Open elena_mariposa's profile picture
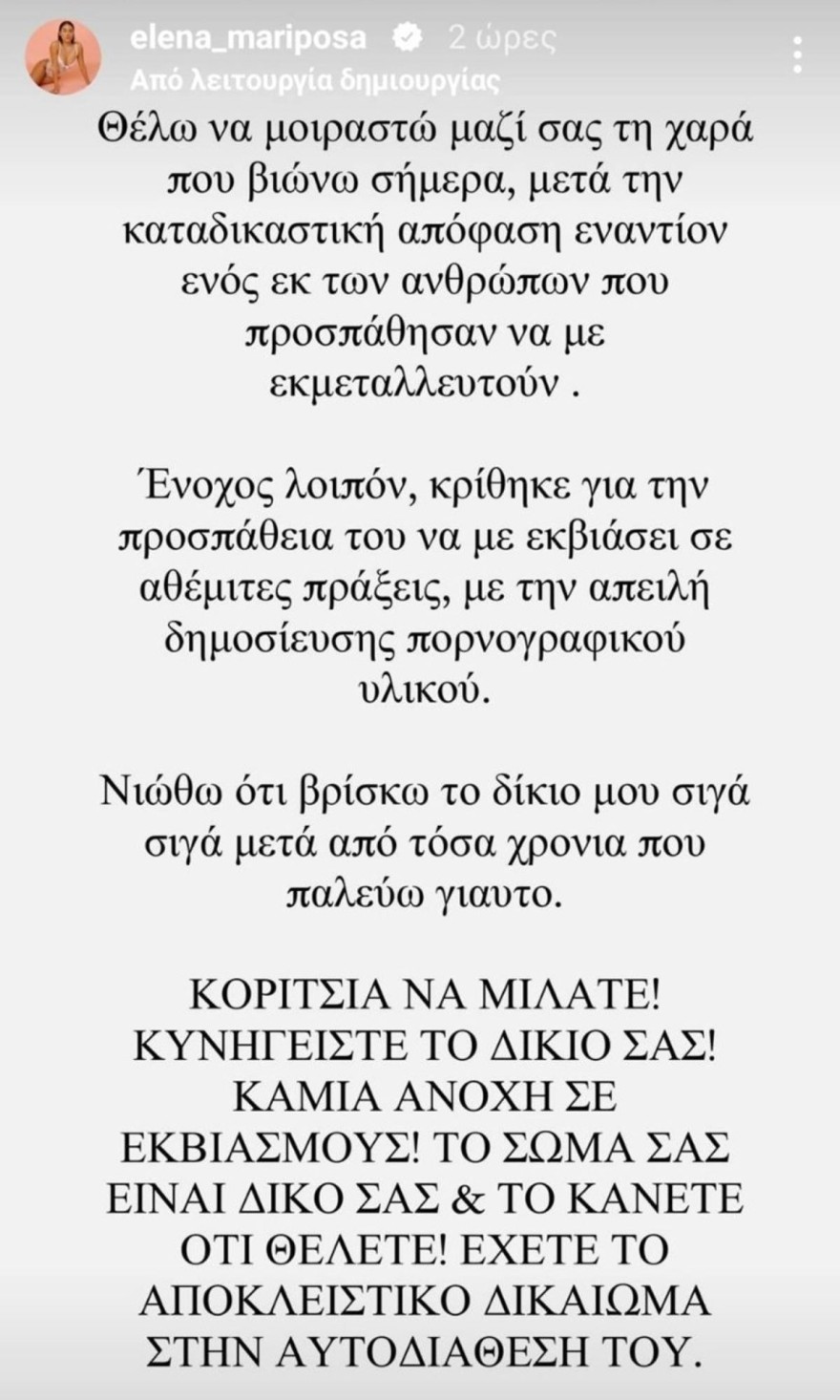Image resolution: width=840 pixels, height=1400 pixels. 63,57
